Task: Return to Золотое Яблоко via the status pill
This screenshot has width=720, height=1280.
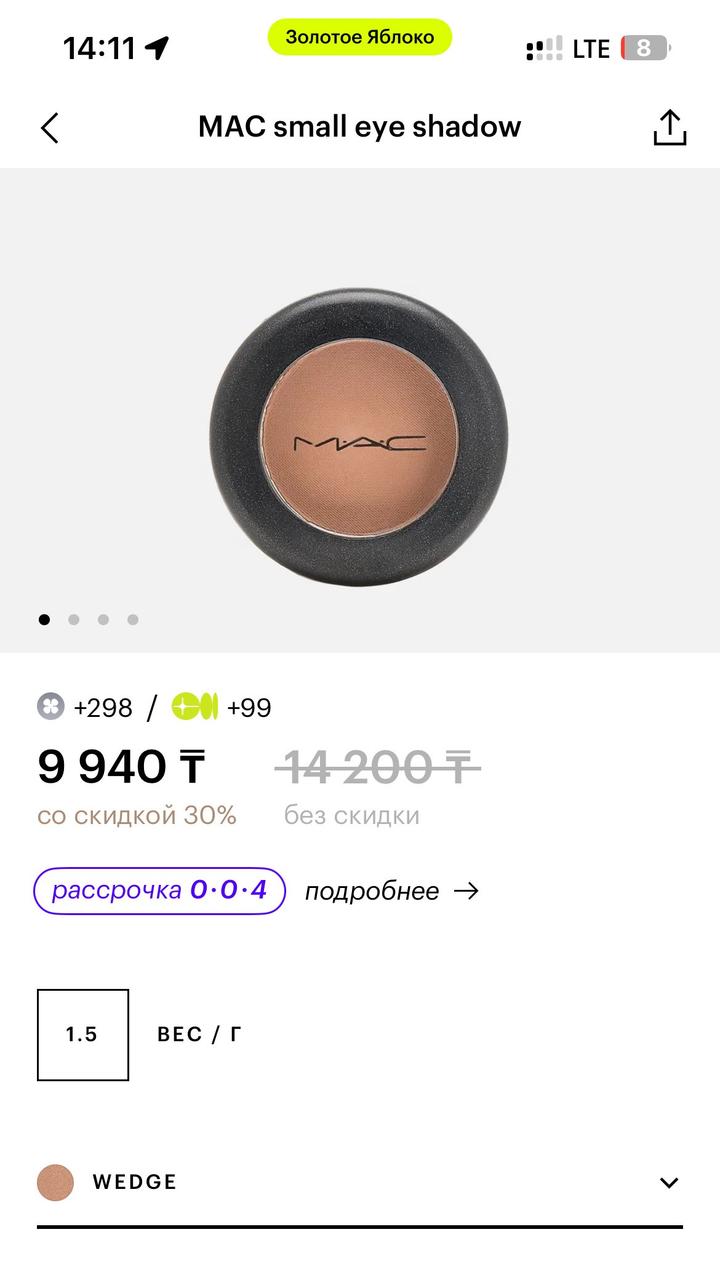Action: (359, 38)
